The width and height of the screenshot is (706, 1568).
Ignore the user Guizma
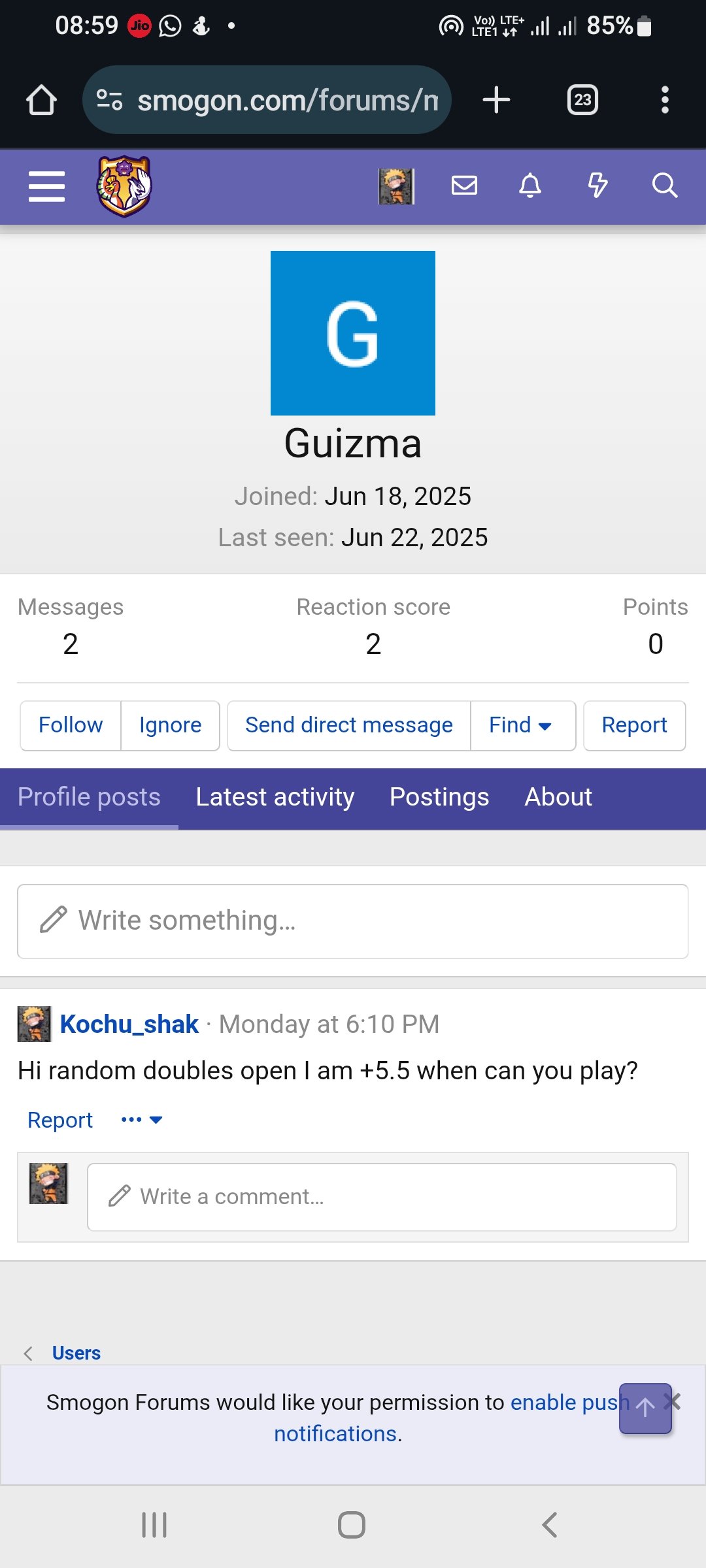(170, 725)
